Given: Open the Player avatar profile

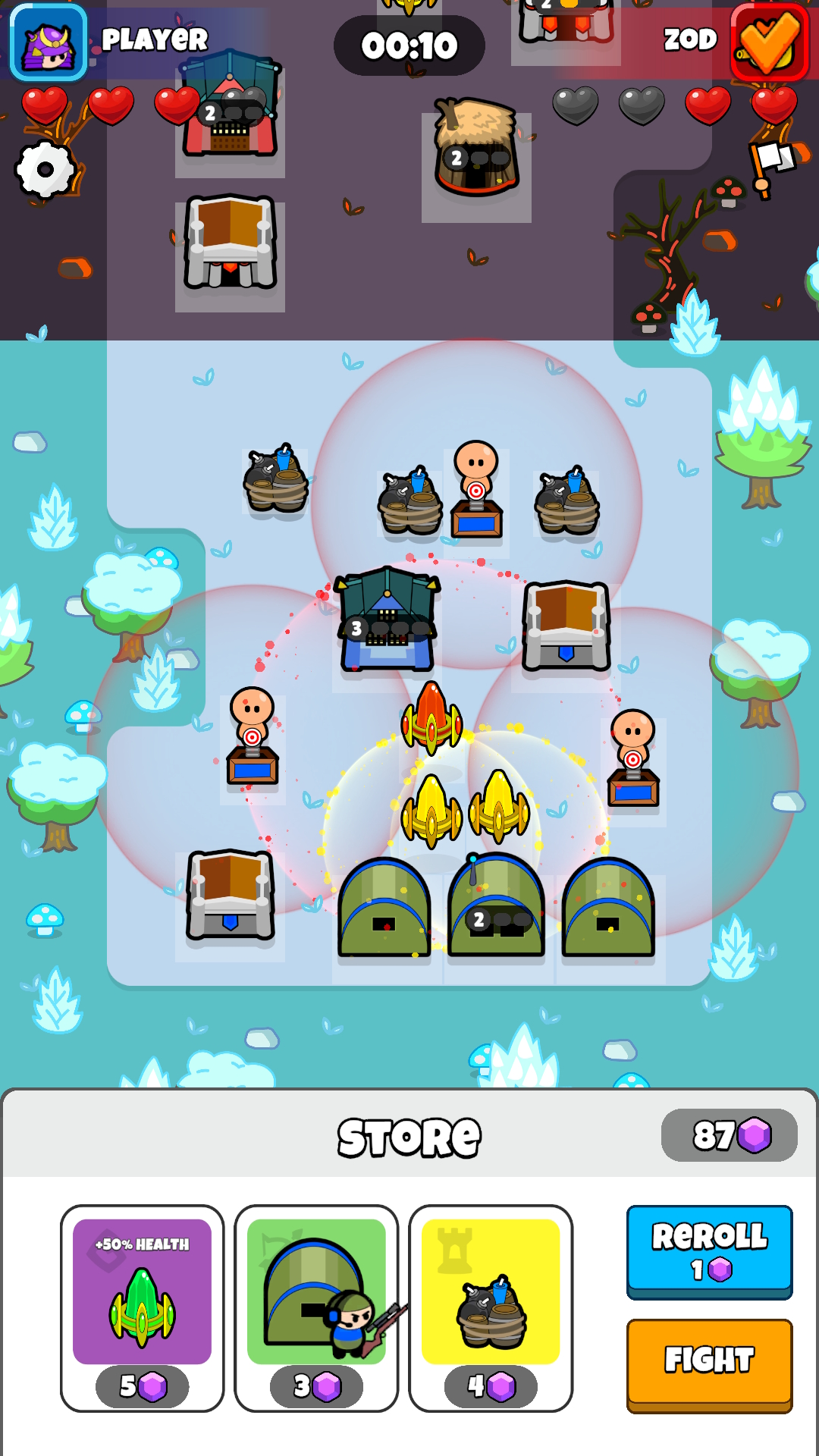Looking at the screenshot, I should point(49,42).
